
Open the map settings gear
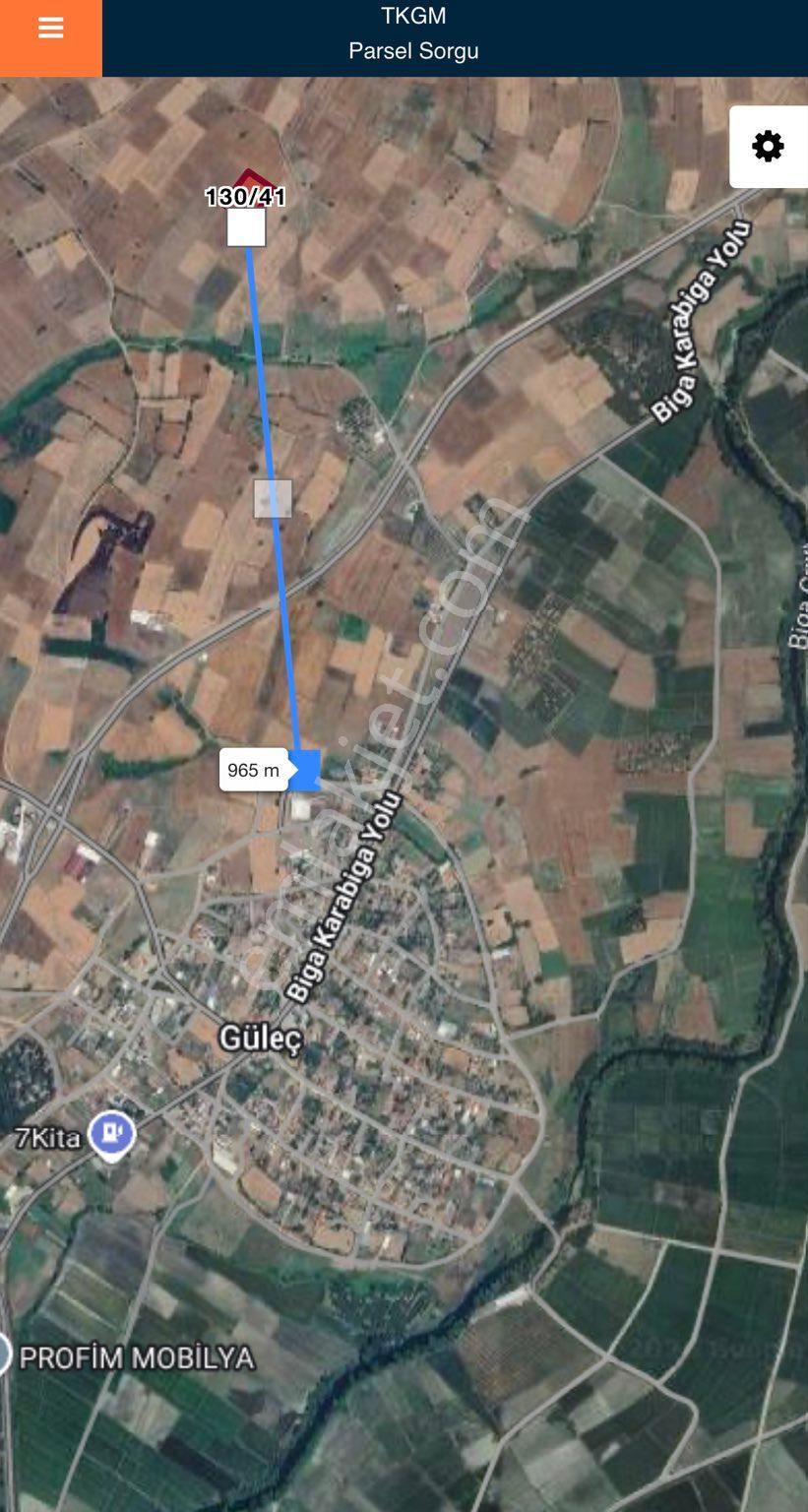coord(768,147)
